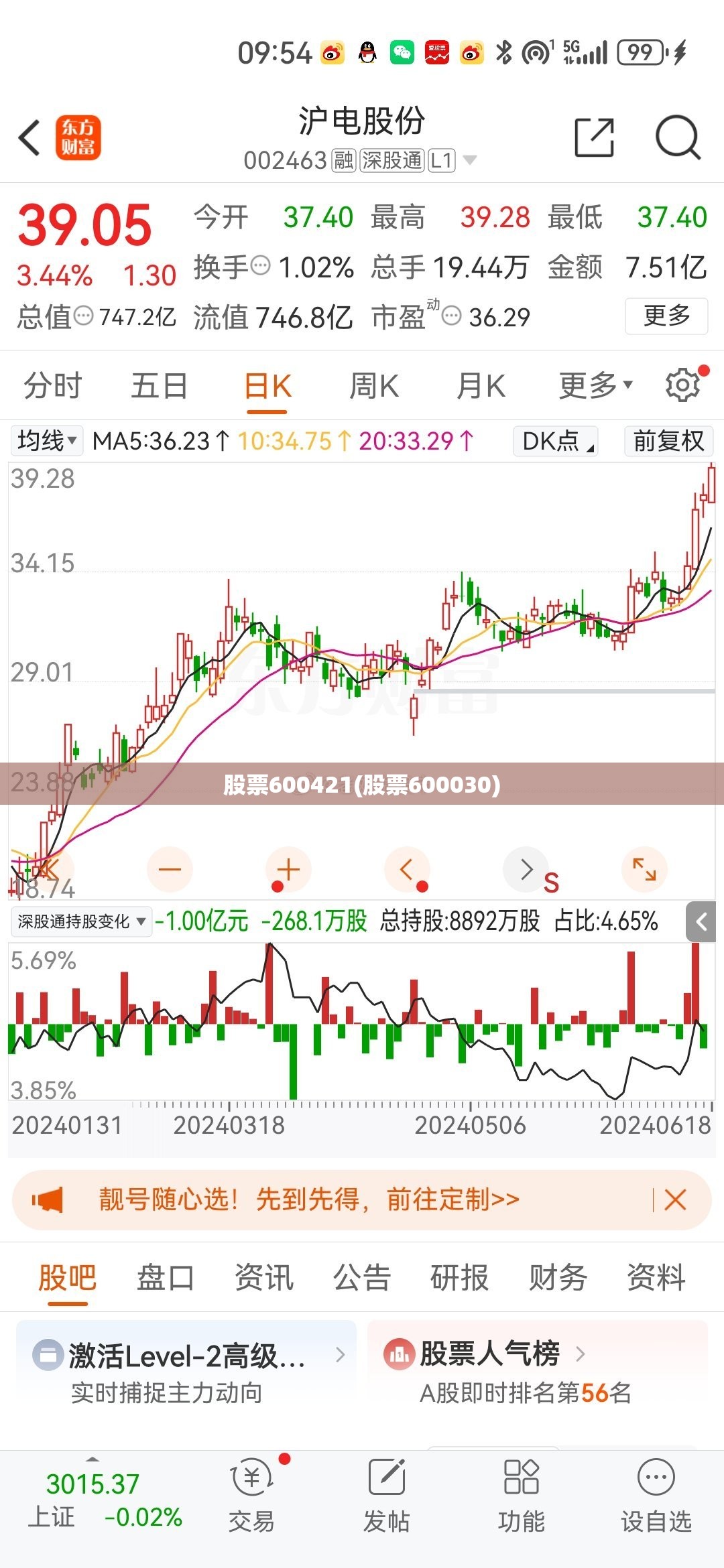Zoom out the K-line with minus button

[170, 870]
